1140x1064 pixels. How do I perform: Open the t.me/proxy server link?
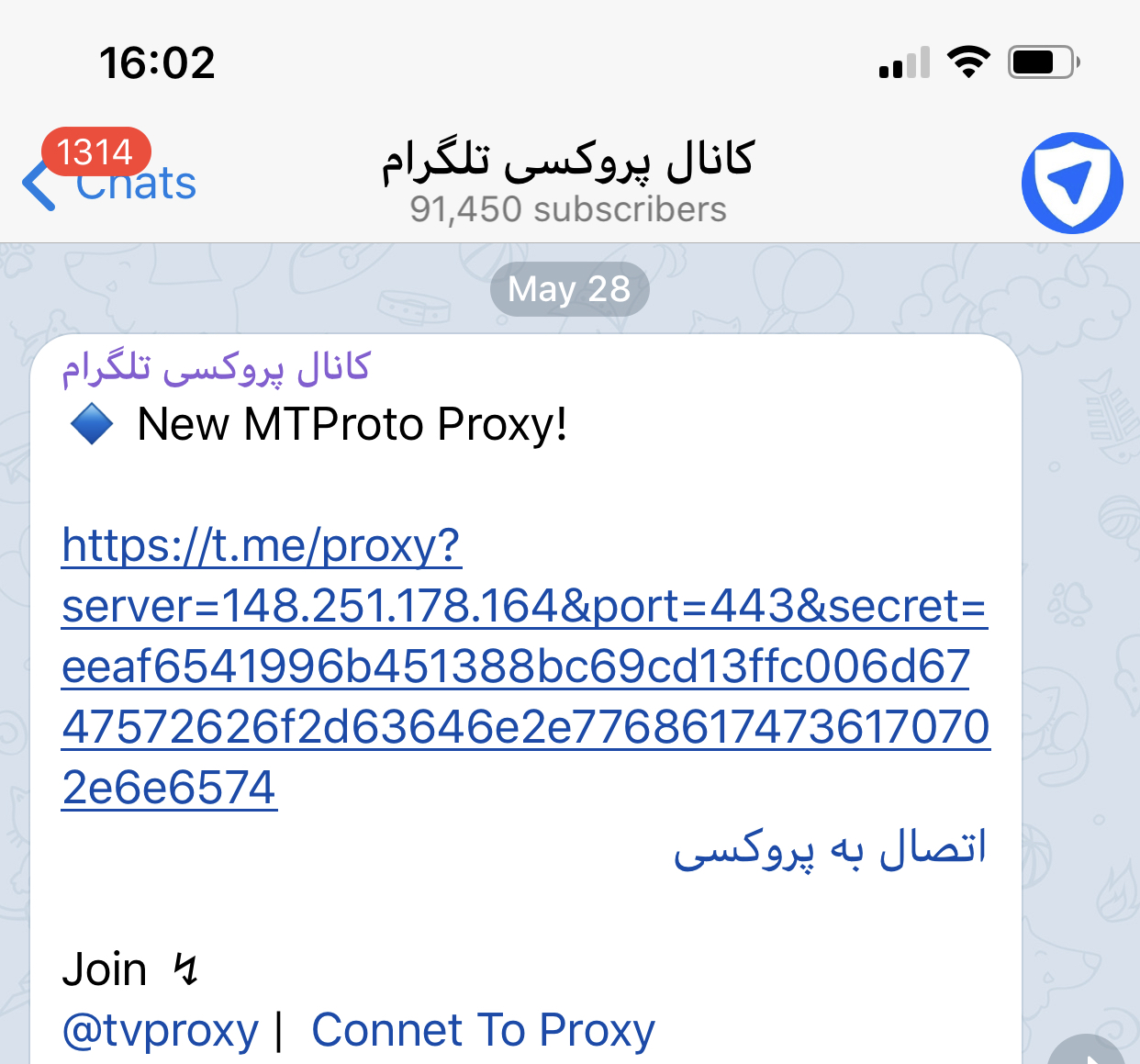[x=523, y=666]
